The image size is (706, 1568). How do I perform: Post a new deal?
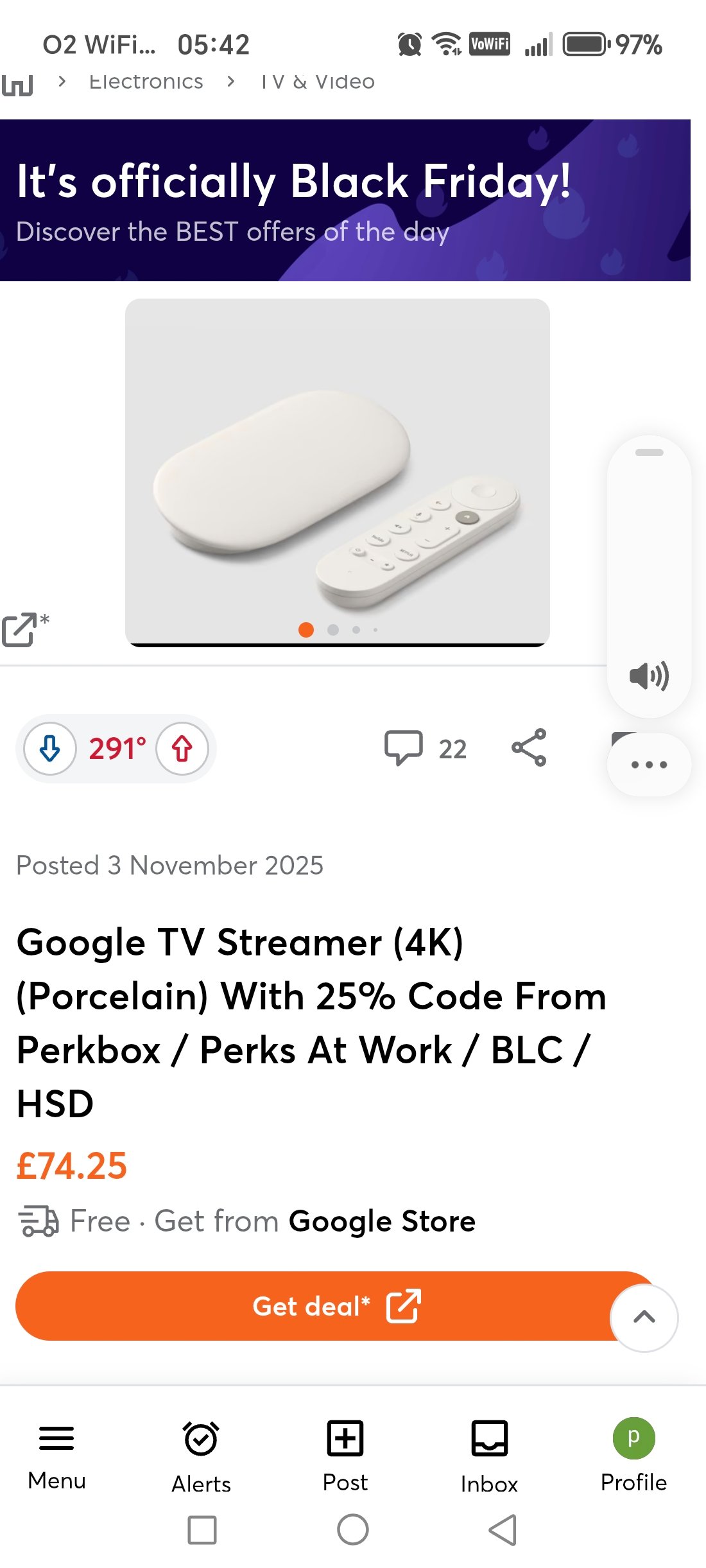click(345, 1456)
